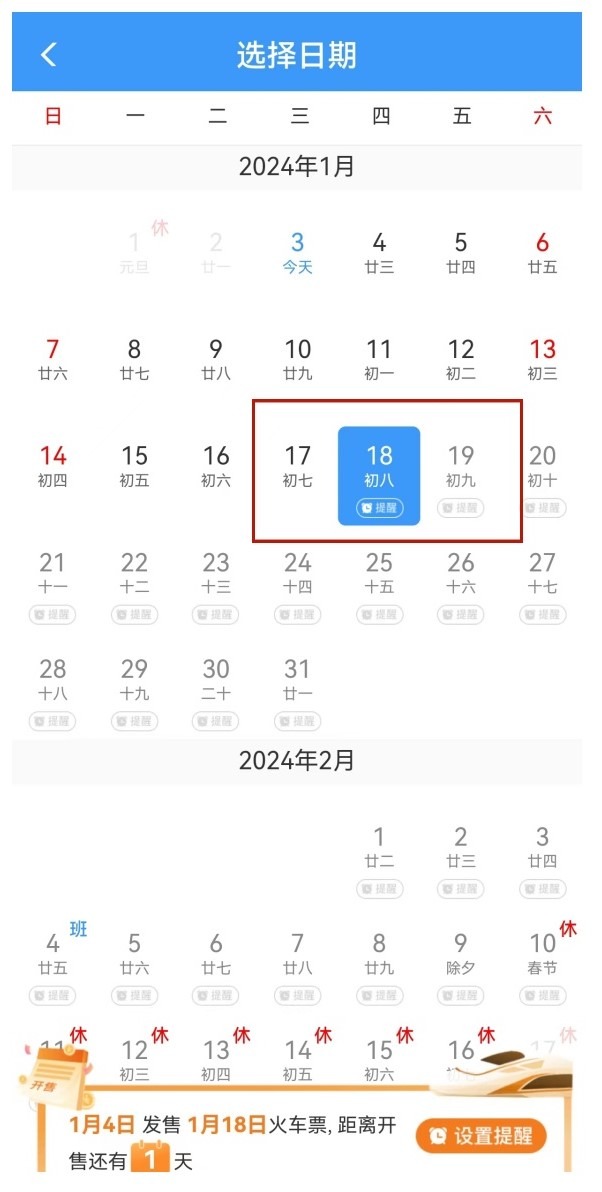The image size is (602, 1192).
Task: Pick February 9 除夕
Action: tap(461, 962)
